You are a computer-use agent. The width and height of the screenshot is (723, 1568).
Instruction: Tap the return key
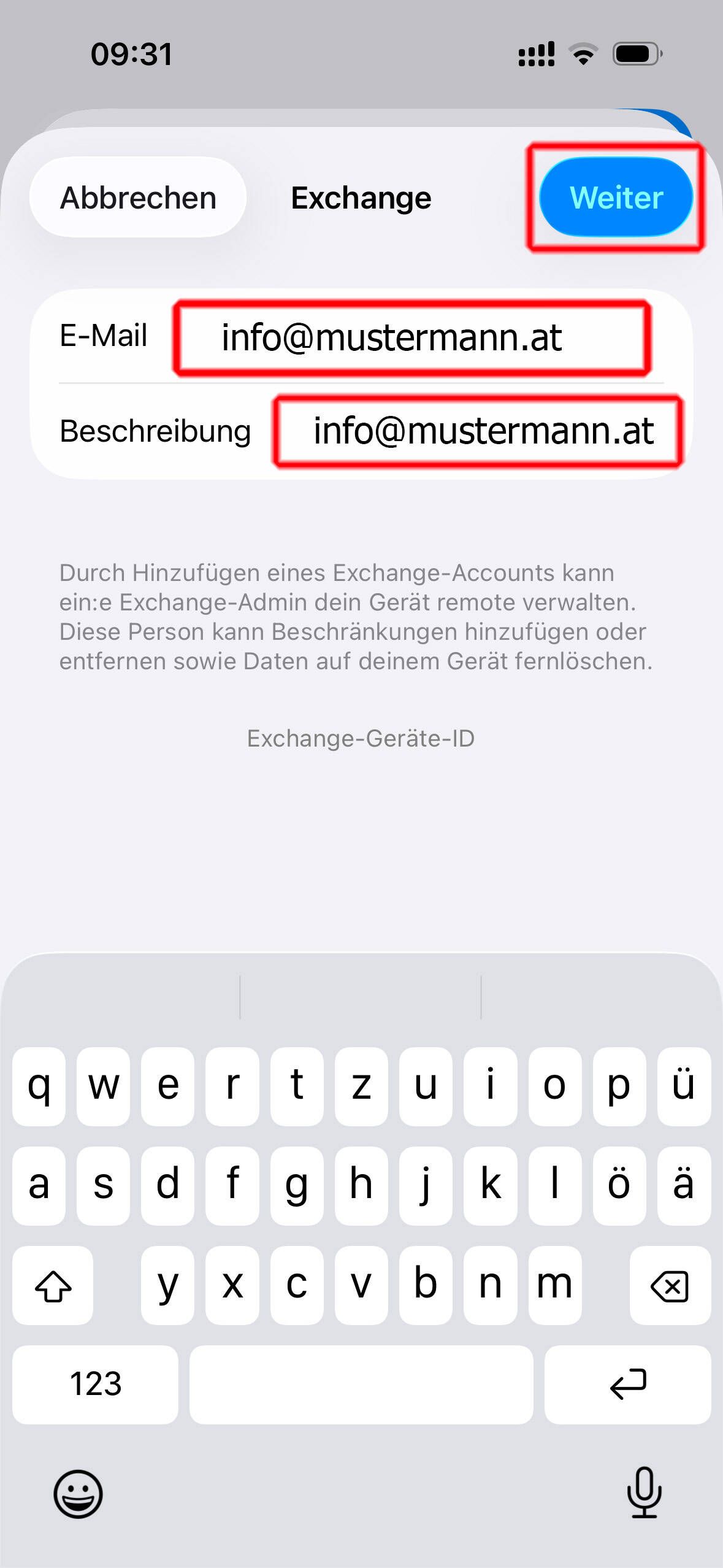627,1385
